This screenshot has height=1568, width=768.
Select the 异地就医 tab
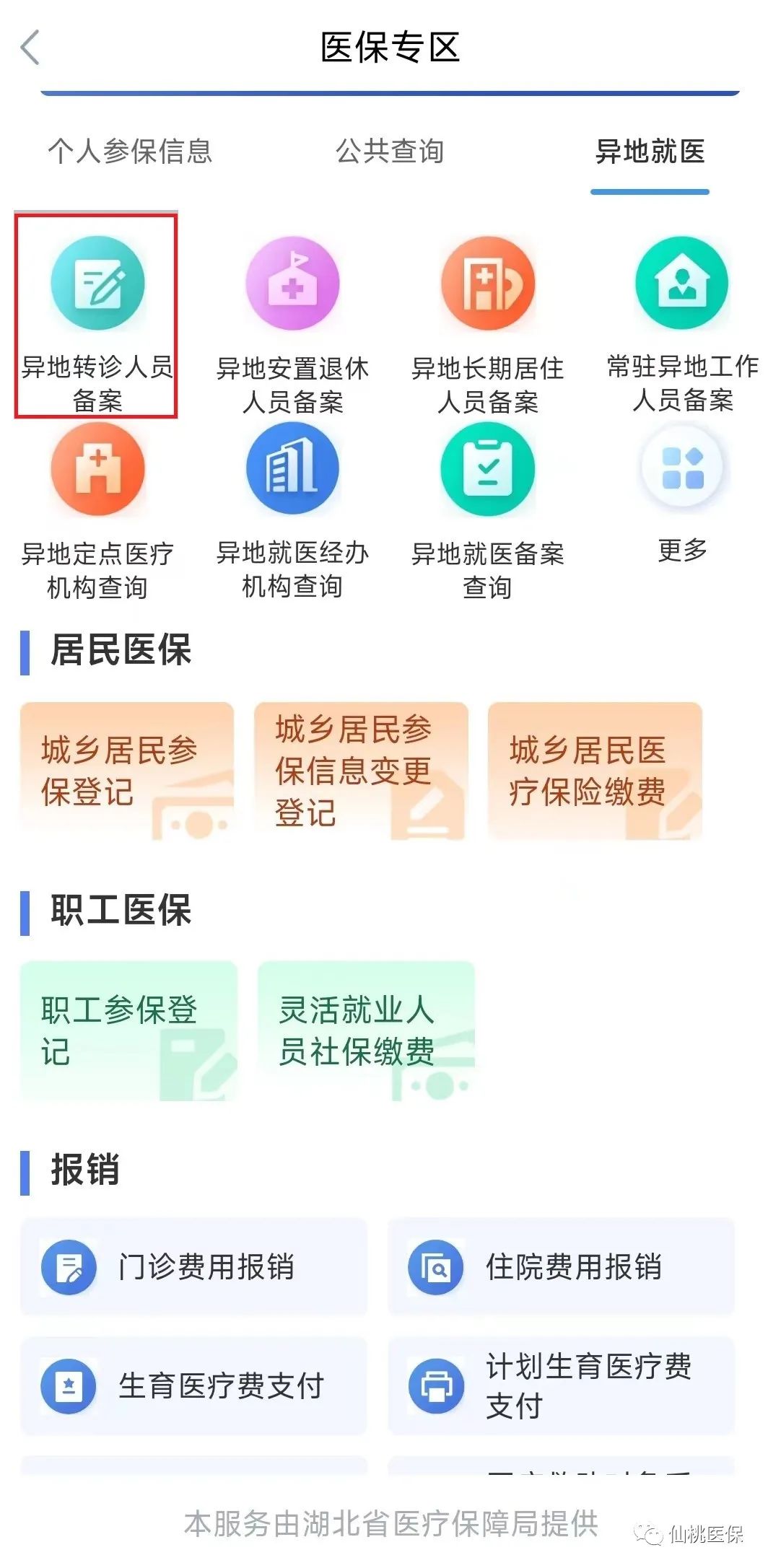click(x=650, y=152)
